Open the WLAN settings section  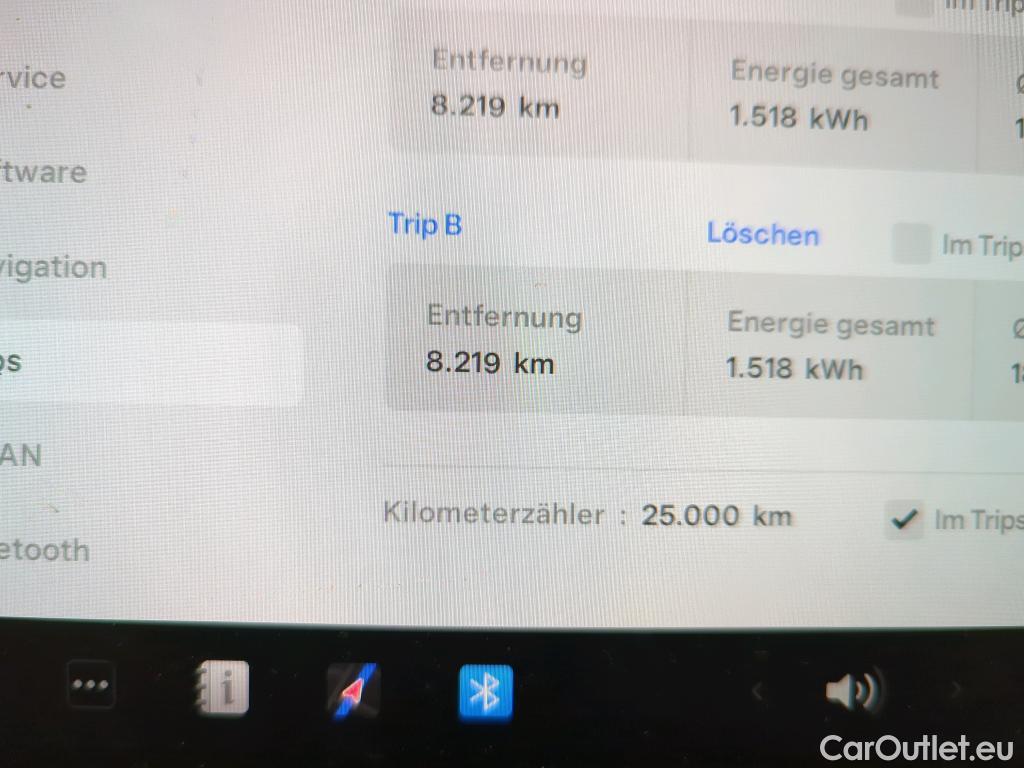(20, 456)
